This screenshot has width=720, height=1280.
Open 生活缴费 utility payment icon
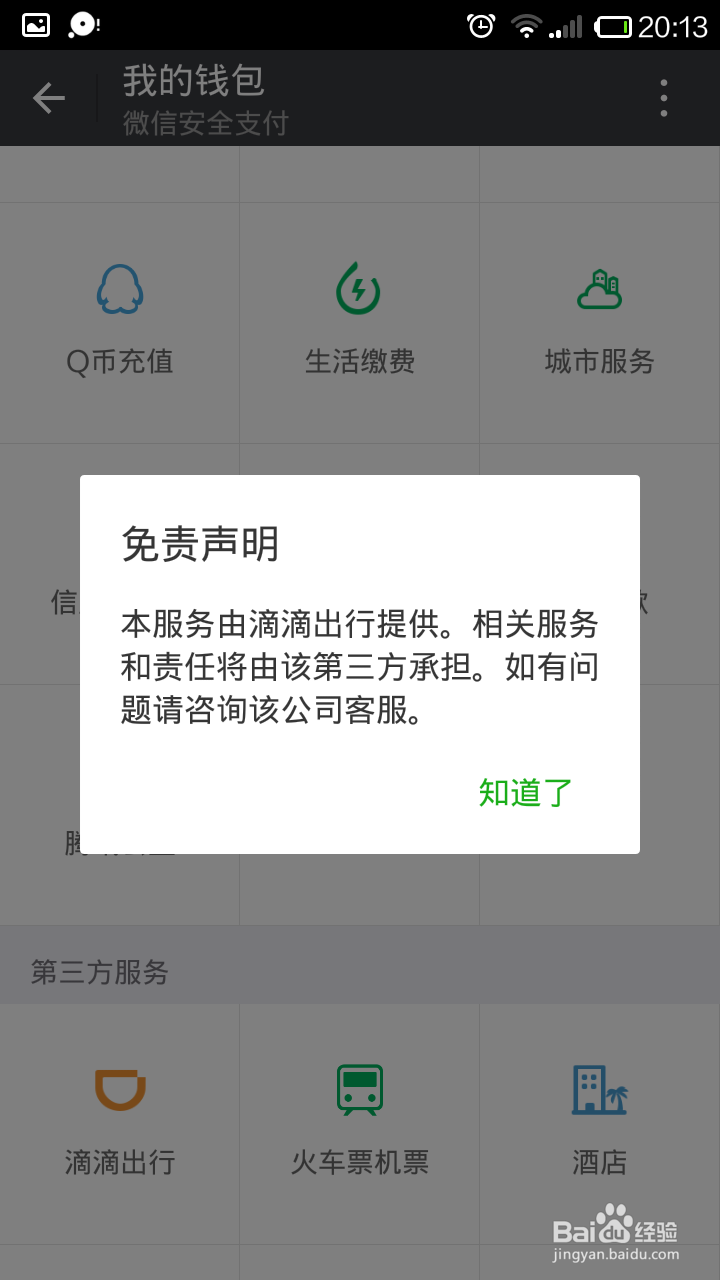(359, 320)
